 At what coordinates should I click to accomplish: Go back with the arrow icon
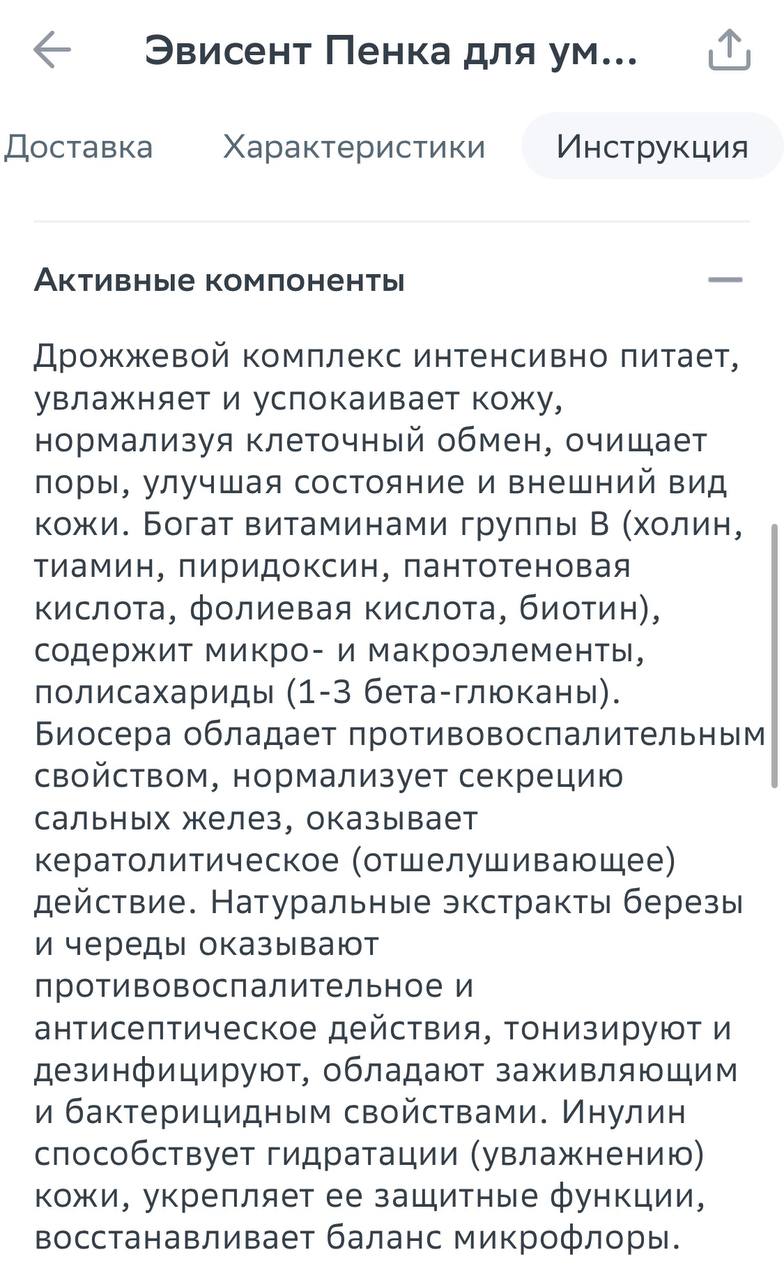pyautogui.click(x=52, y=50)
